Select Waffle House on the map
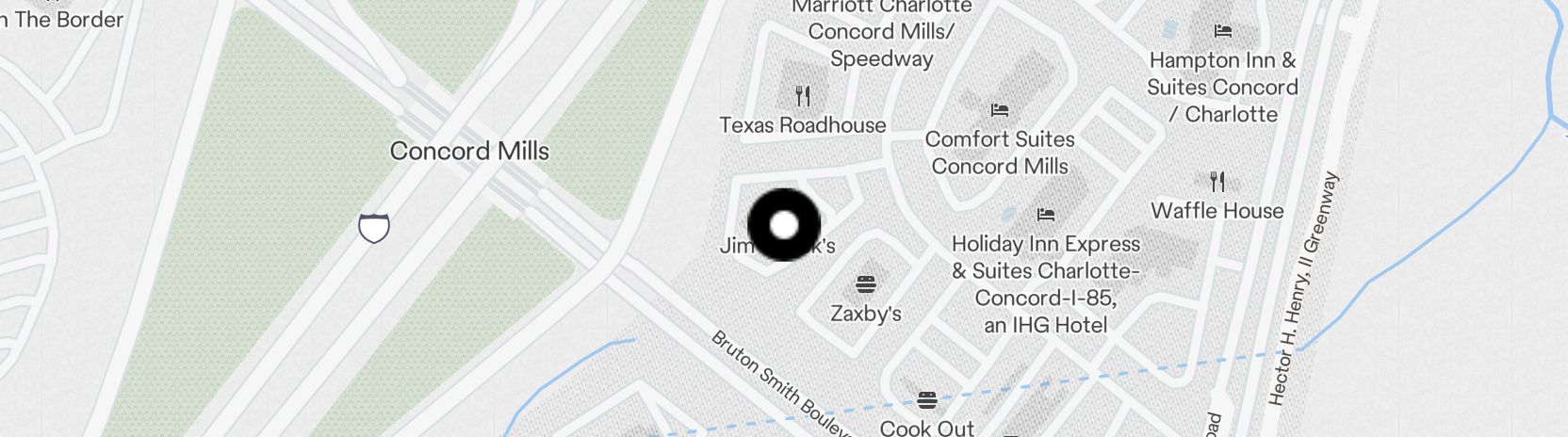The image size is (1568, 437). (1217, 181)
